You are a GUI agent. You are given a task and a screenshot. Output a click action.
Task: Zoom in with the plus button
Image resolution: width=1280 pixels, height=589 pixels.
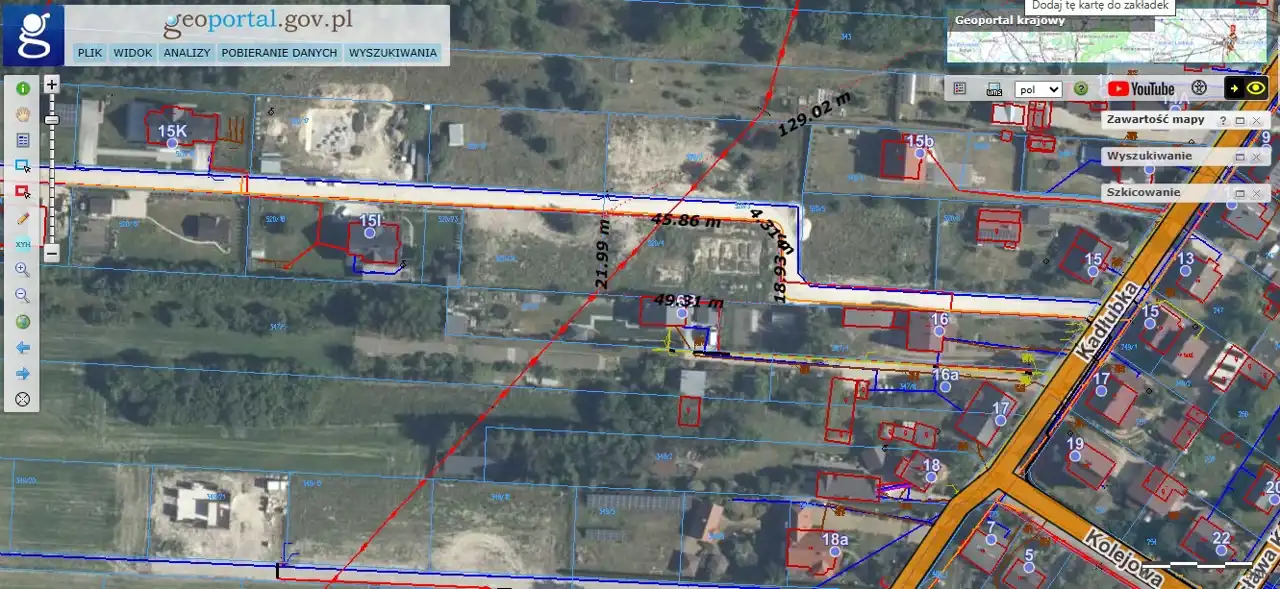[52, 85]
